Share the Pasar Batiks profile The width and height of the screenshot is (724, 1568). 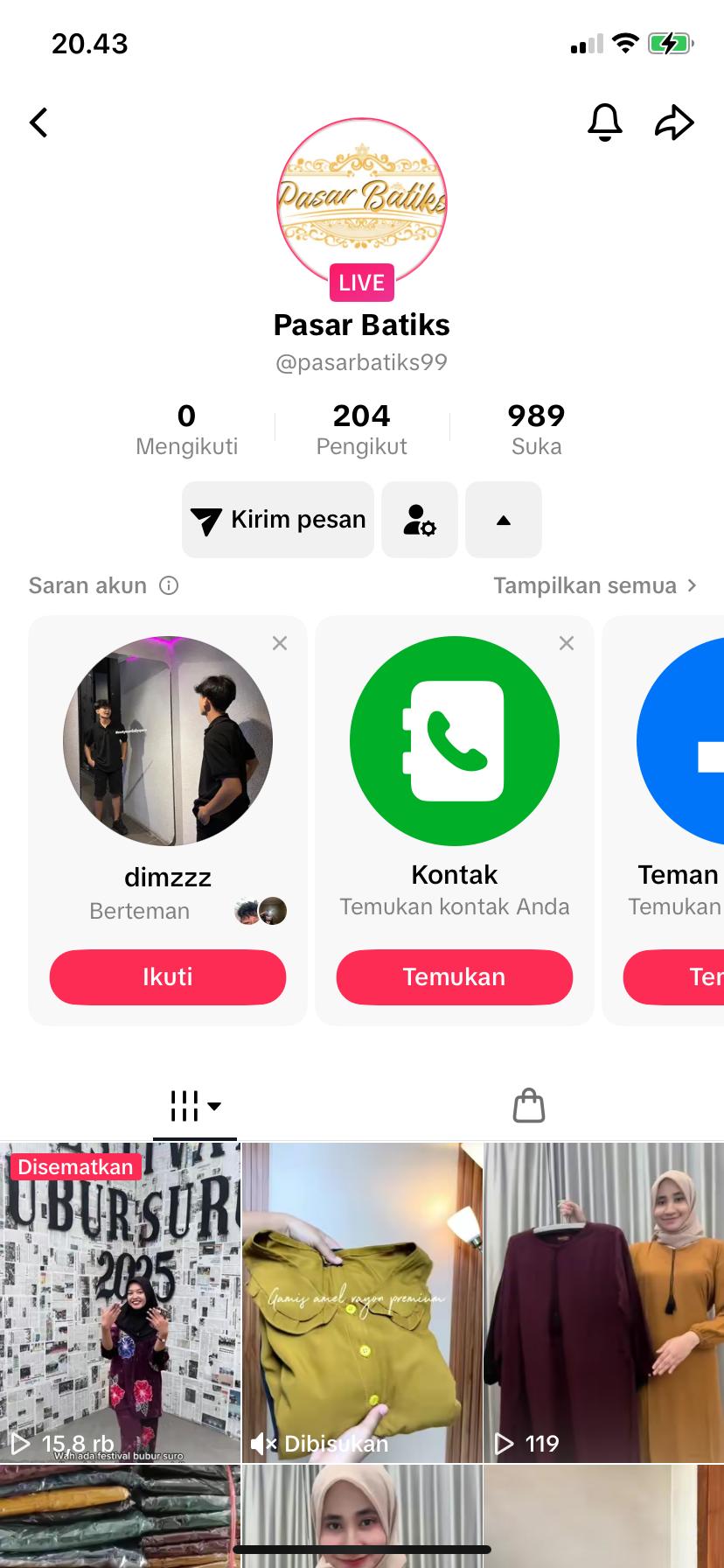[x=674, y=122]
